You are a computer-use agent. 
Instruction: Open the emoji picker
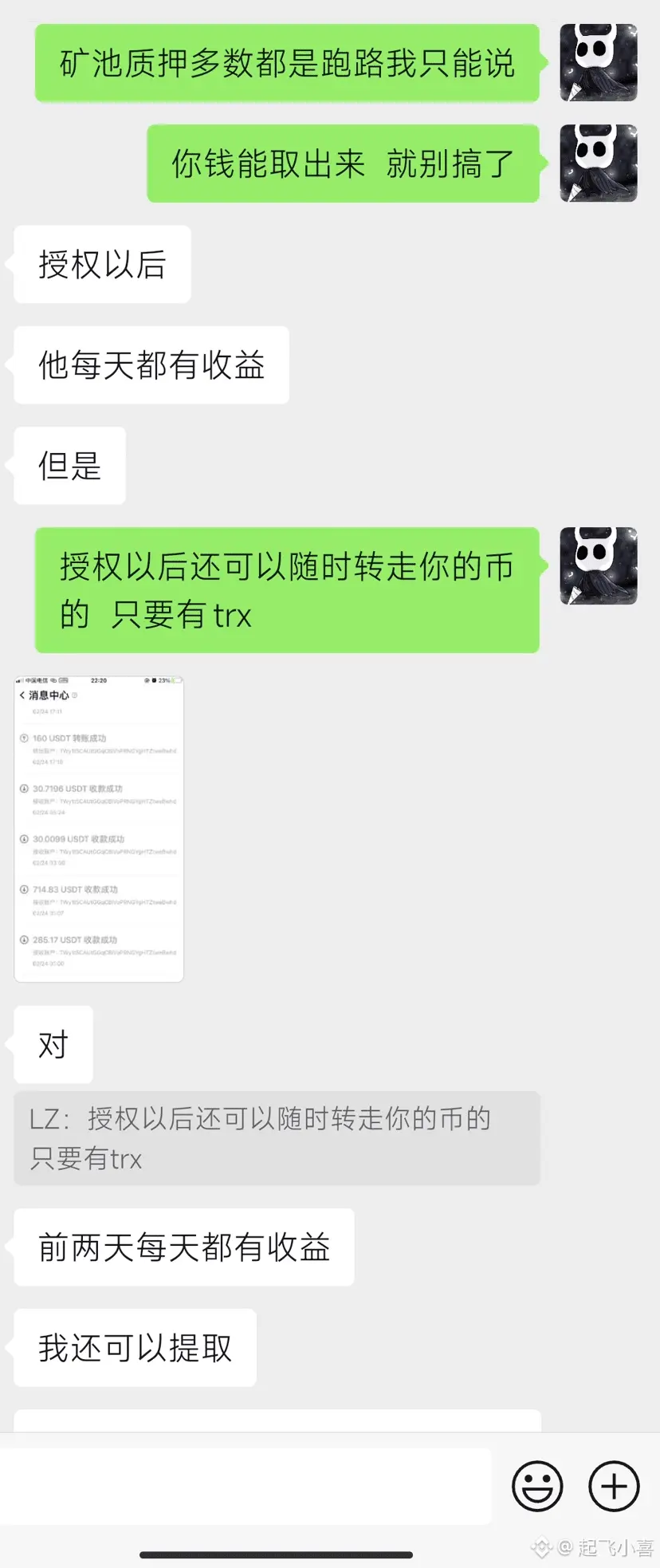(537, 1487)
